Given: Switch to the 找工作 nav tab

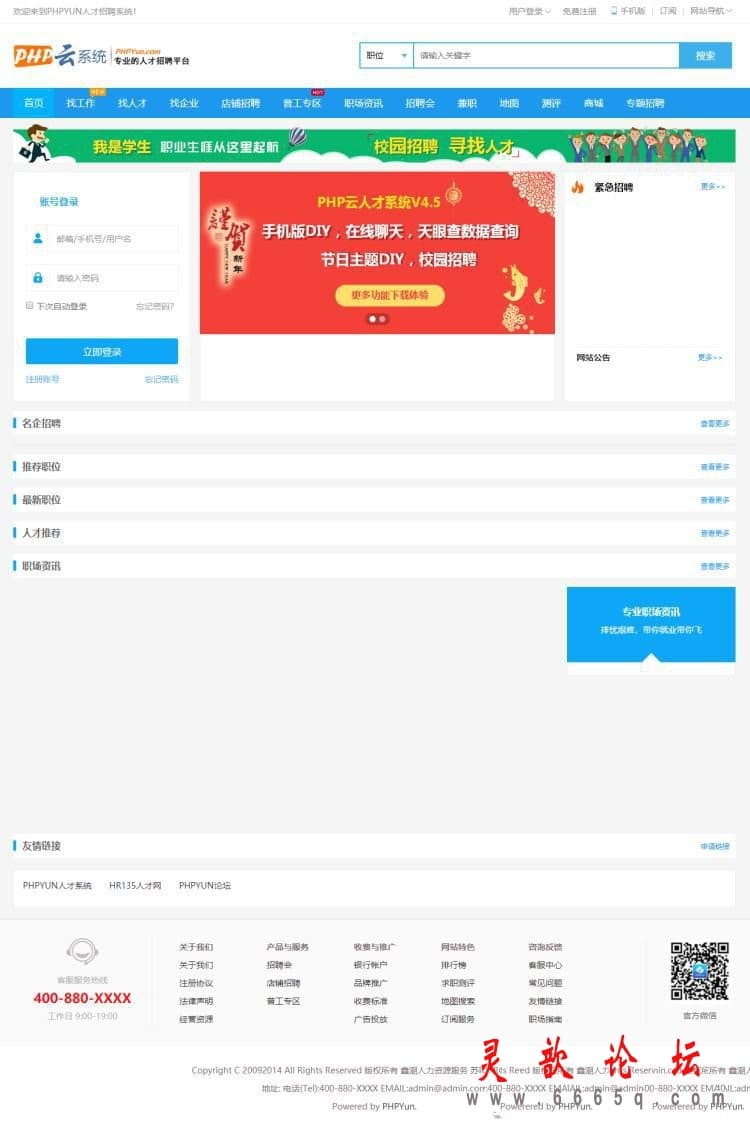Looking at the screenshot, I should [81, 103].
